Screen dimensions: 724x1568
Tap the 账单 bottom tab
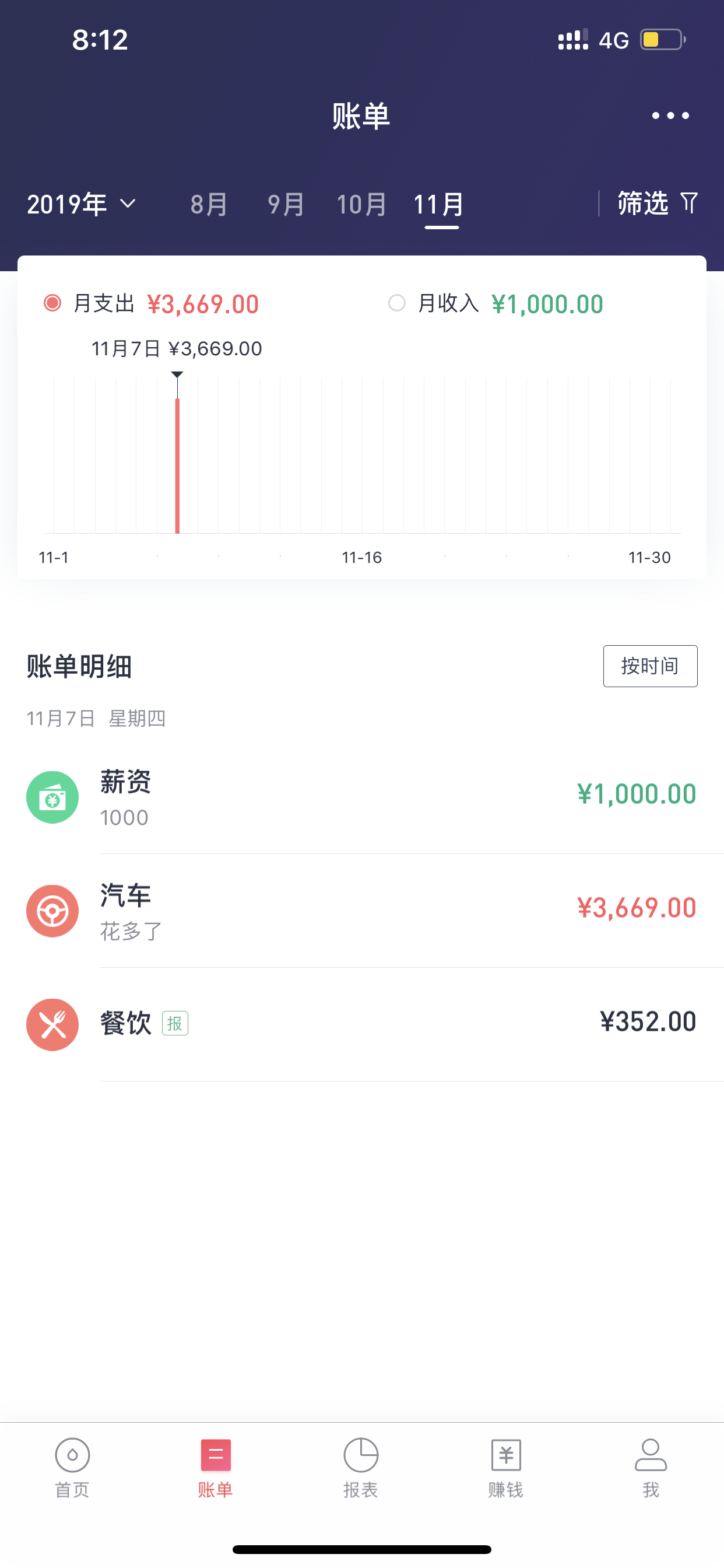point(215,1468)
